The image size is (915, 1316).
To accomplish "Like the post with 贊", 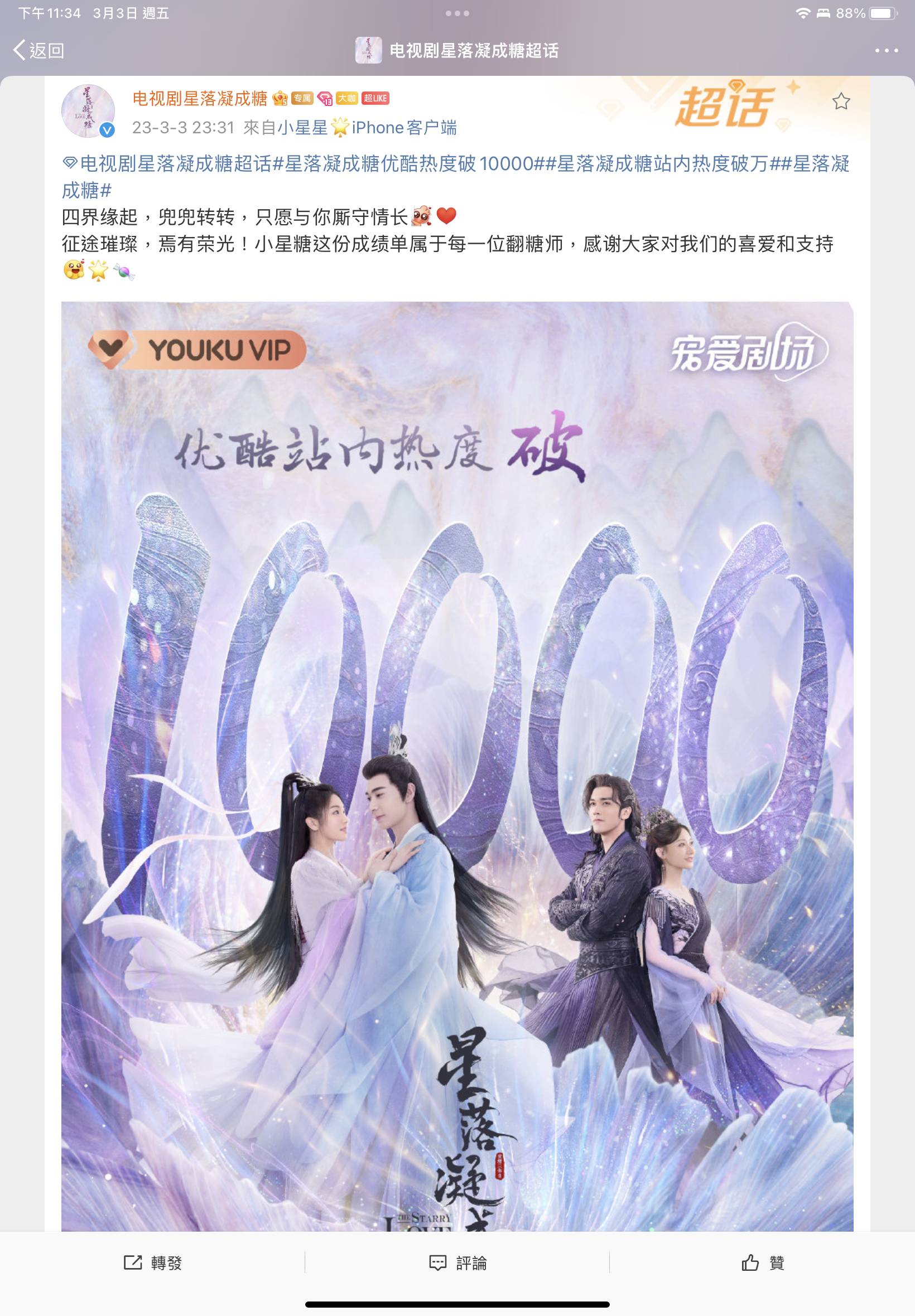I will [x=762, y=1262].
